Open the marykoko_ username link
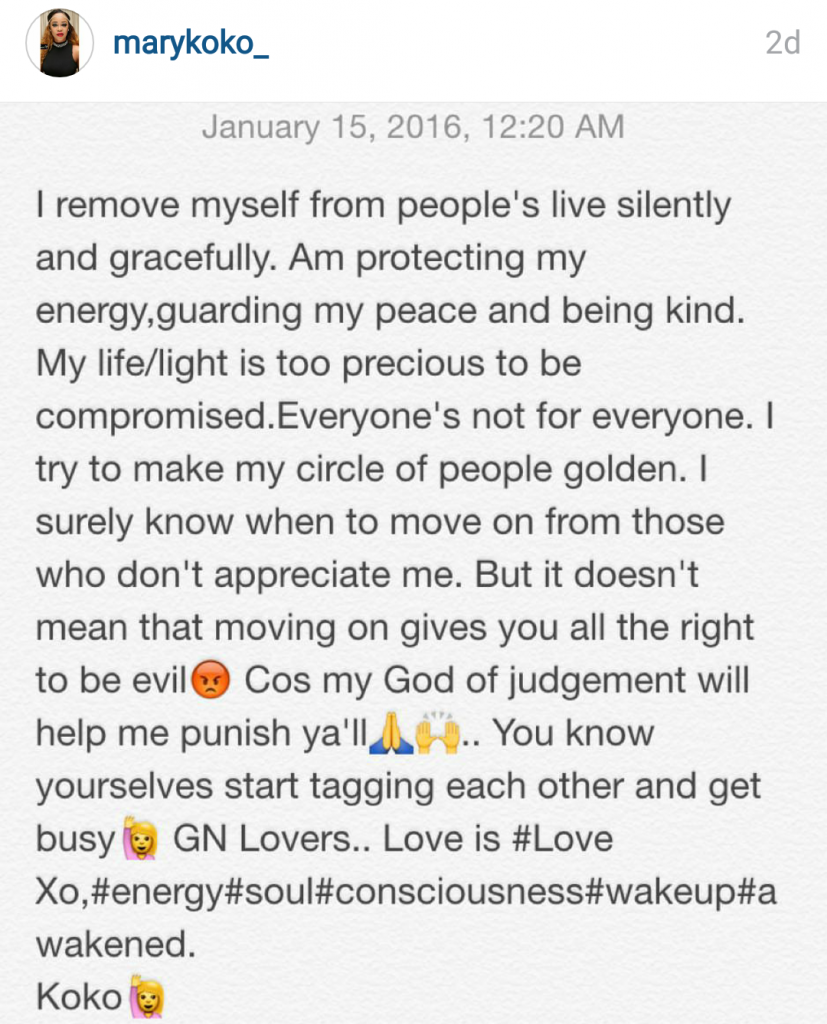The height and width of the screenshot is (1024, 827). pyautogui.click(x=190, y=43)
